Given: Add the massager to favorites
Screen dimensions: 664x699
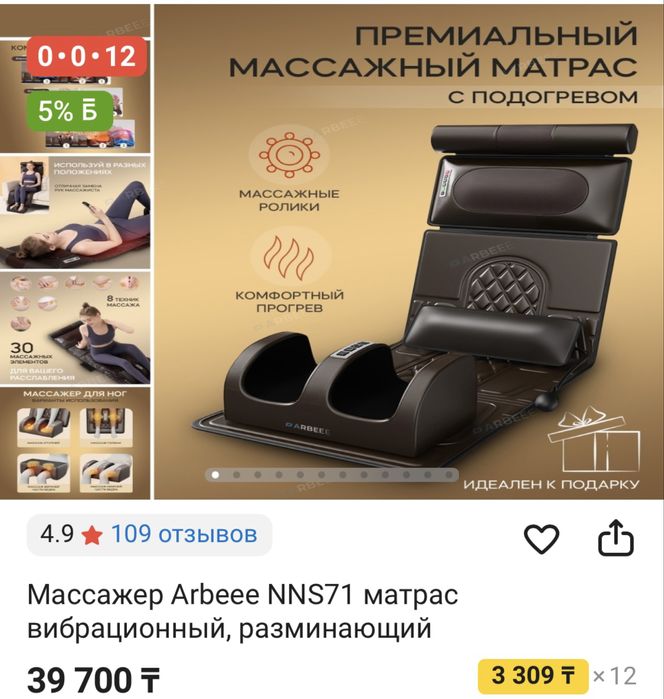Looking at the screenshot, I should click(x=541, y=540).
